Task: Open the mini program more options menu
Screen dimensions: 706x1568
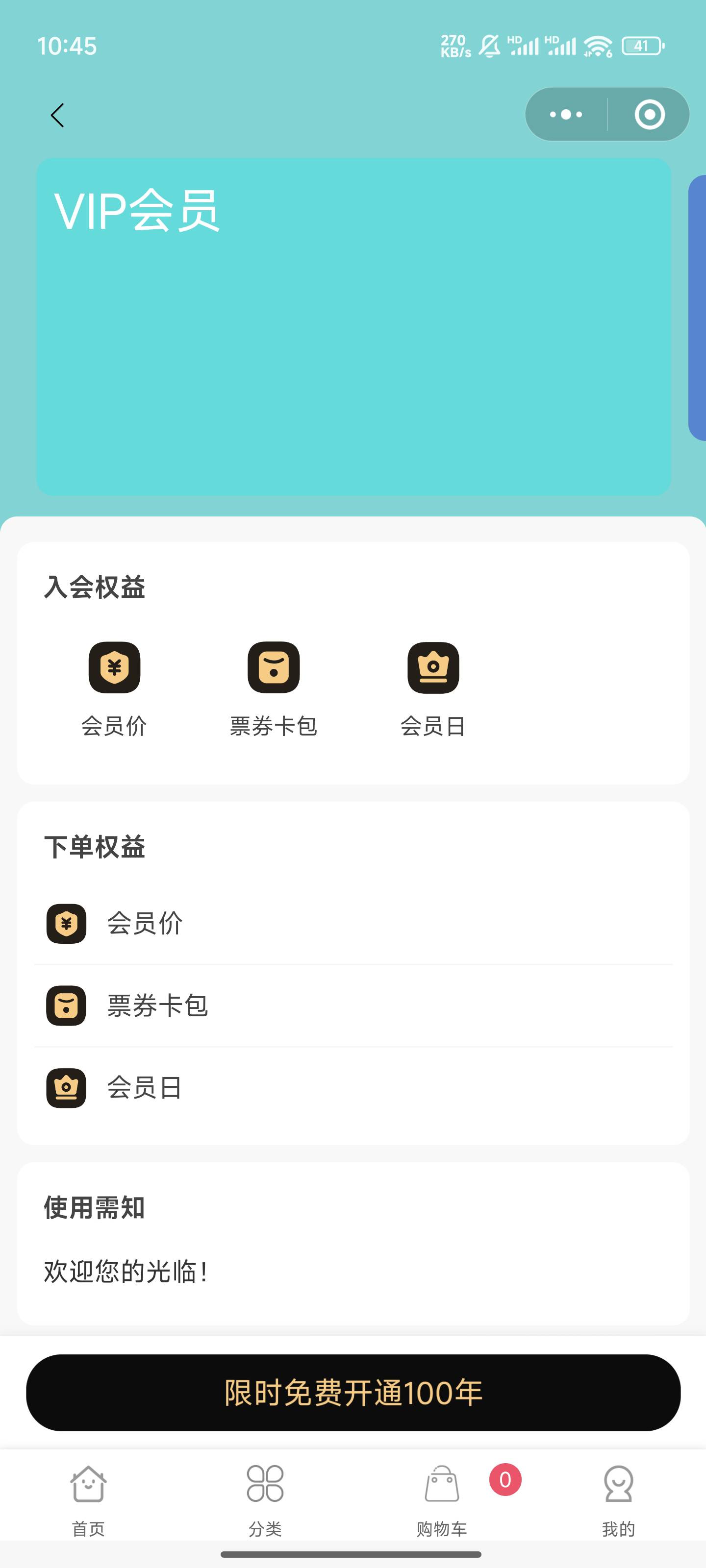Action: (566, 115)
